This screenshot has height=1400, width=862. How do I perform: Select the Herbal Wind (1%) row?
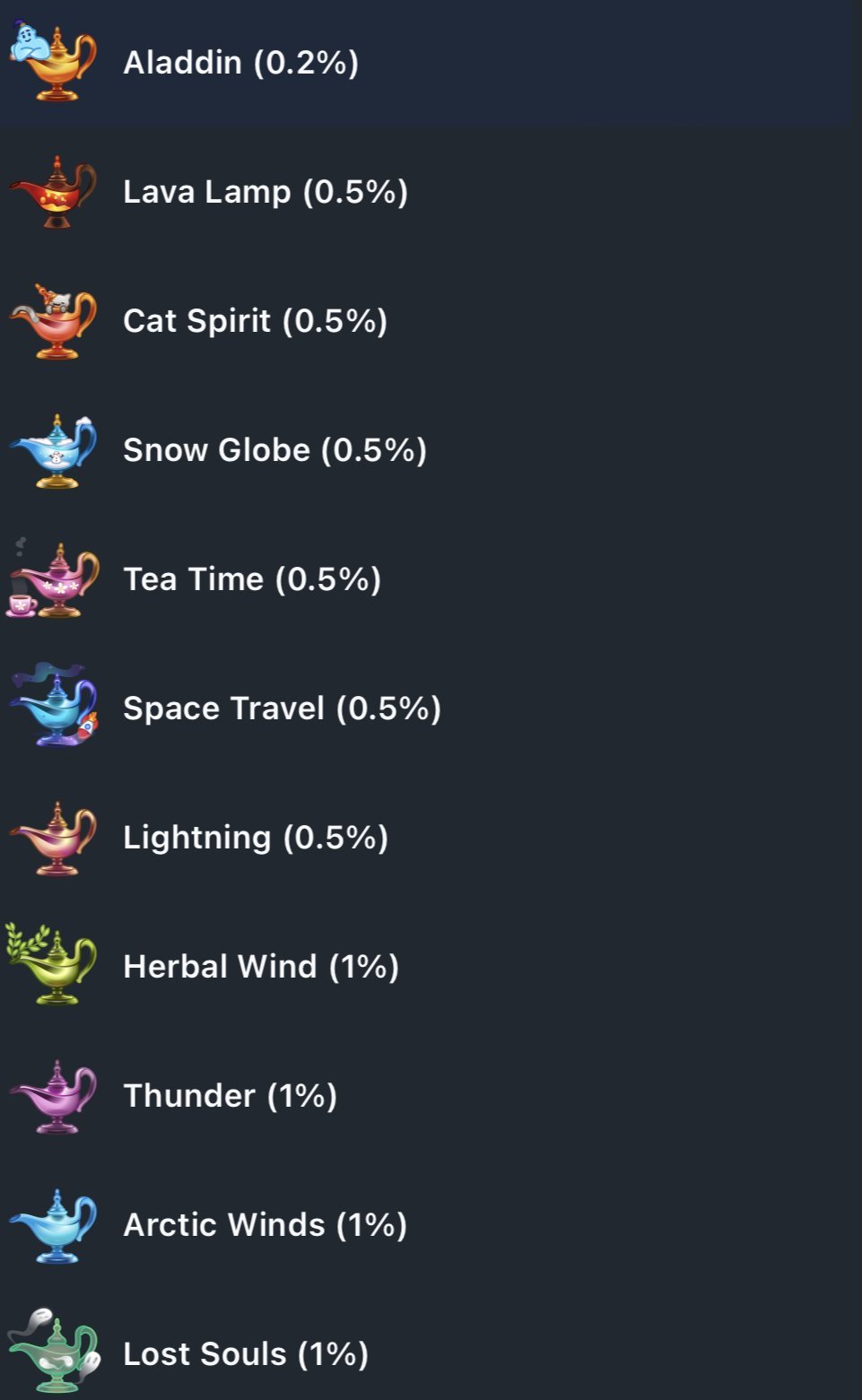pos(260,967)
